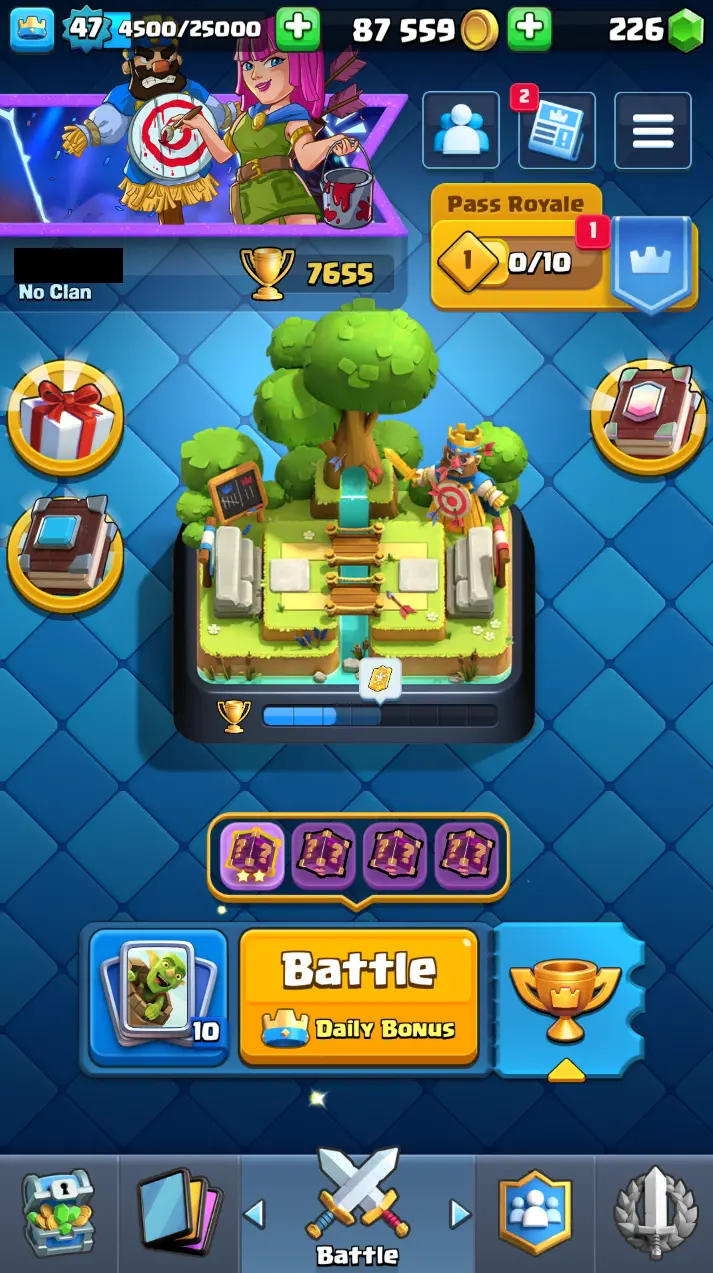Screen dimensions: 713x1273
Task: Open the player profile trophy banner
Action: point(200,272)
